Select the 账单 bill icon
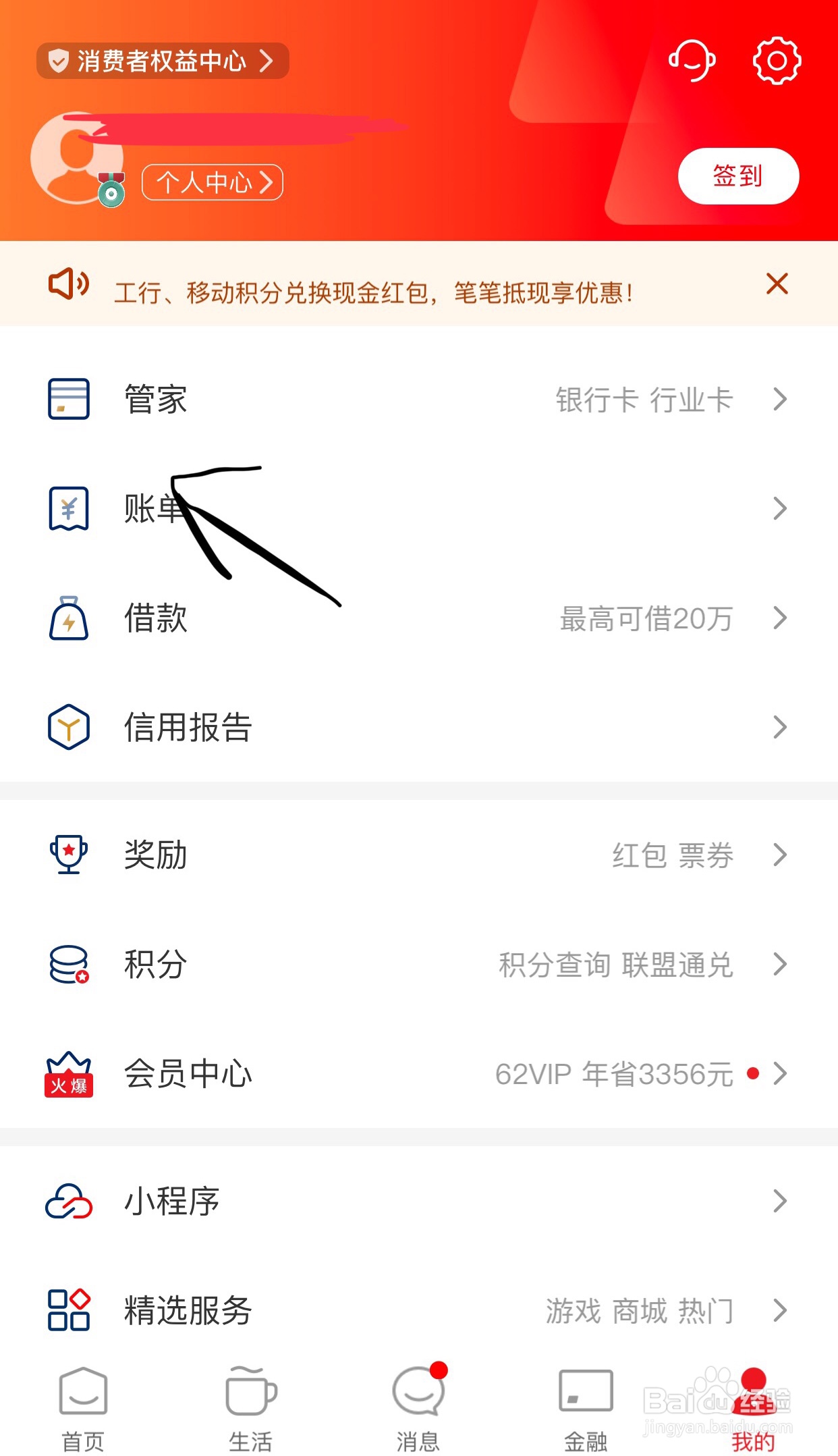The height and width of the screenshot is (1456, 838). pyautogui.click(x=68, y=508)
